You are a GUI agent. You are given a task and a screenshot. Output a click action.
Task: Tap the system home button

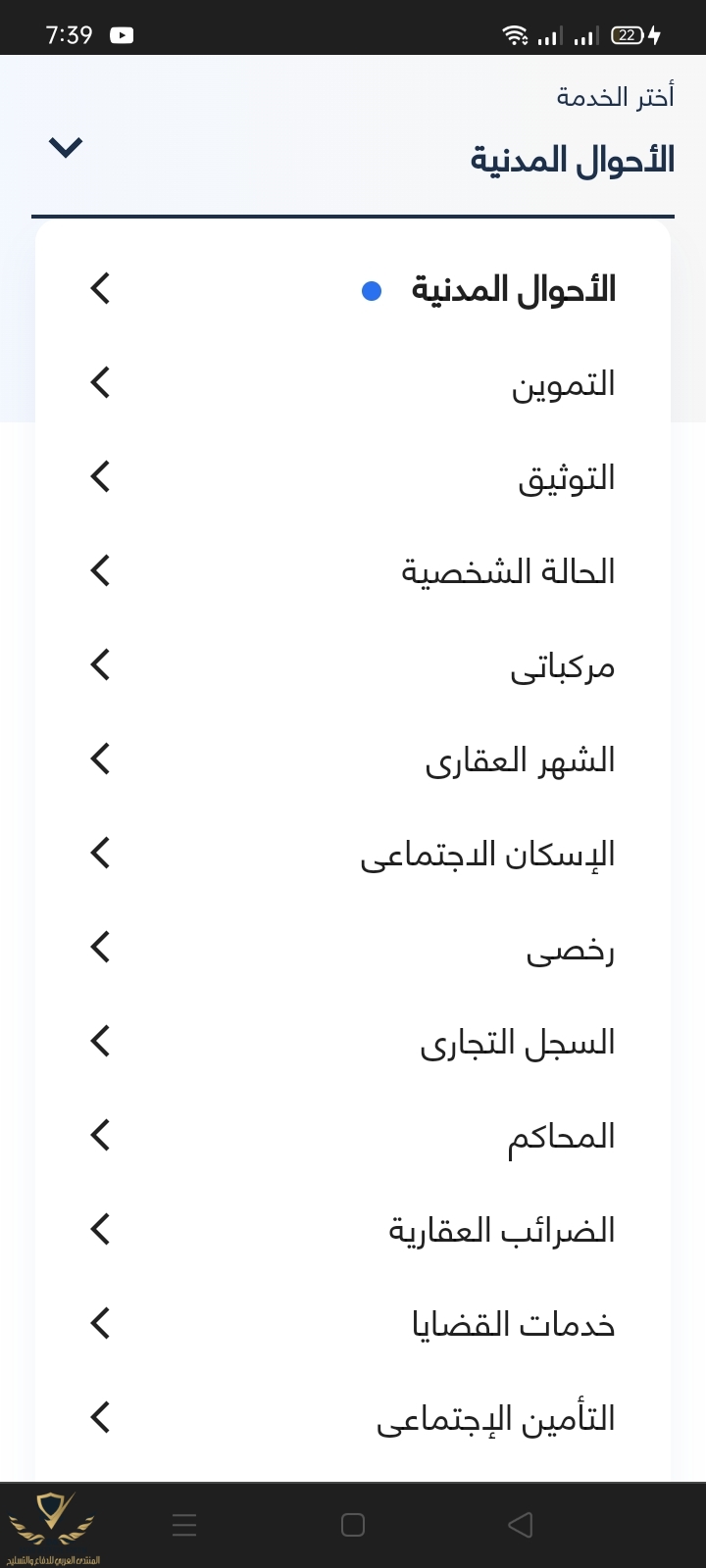[353, 1525]
